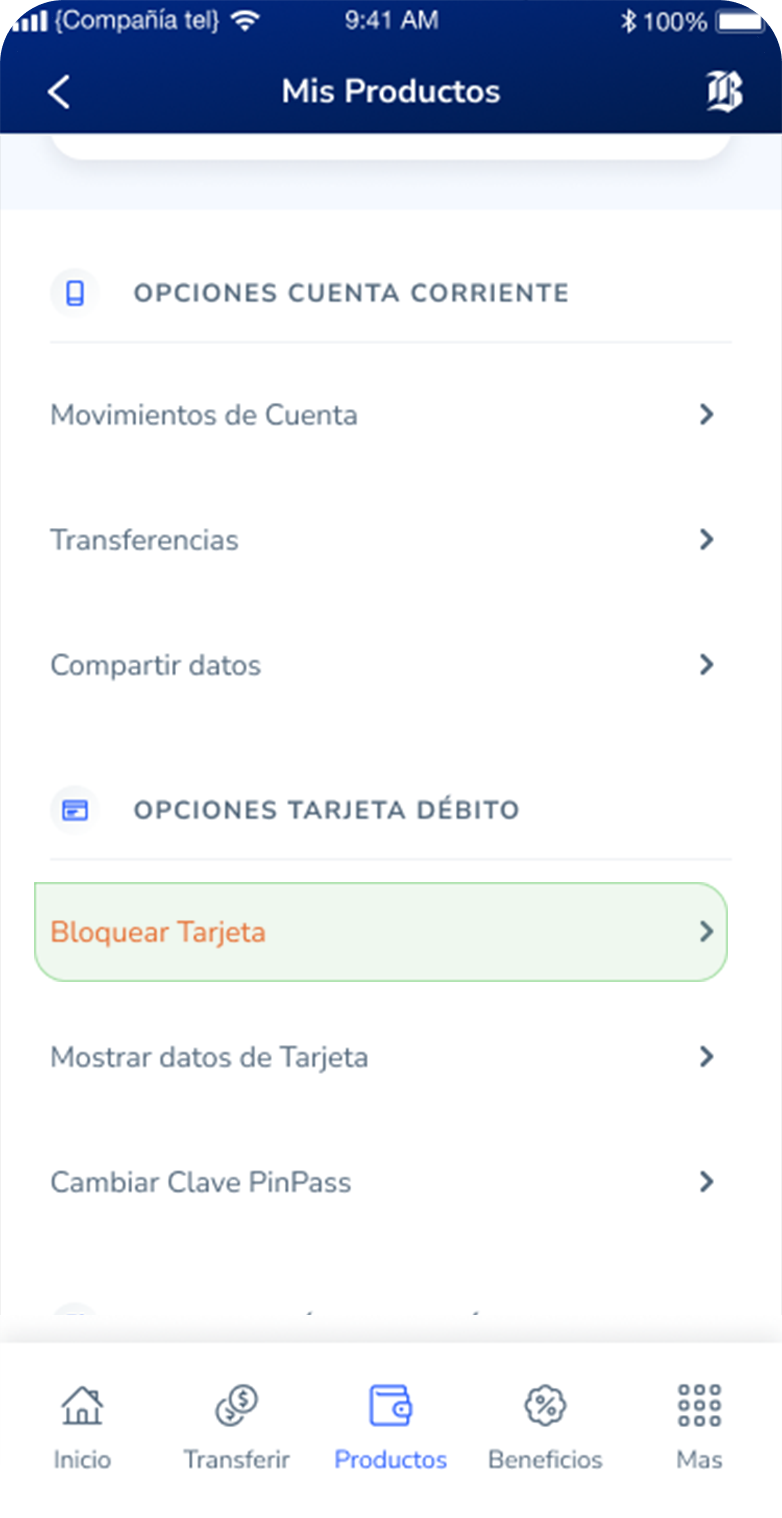The image size is (782, 1518).
Task: Select the Productos tab
Action: click(x=390, y=1426)
